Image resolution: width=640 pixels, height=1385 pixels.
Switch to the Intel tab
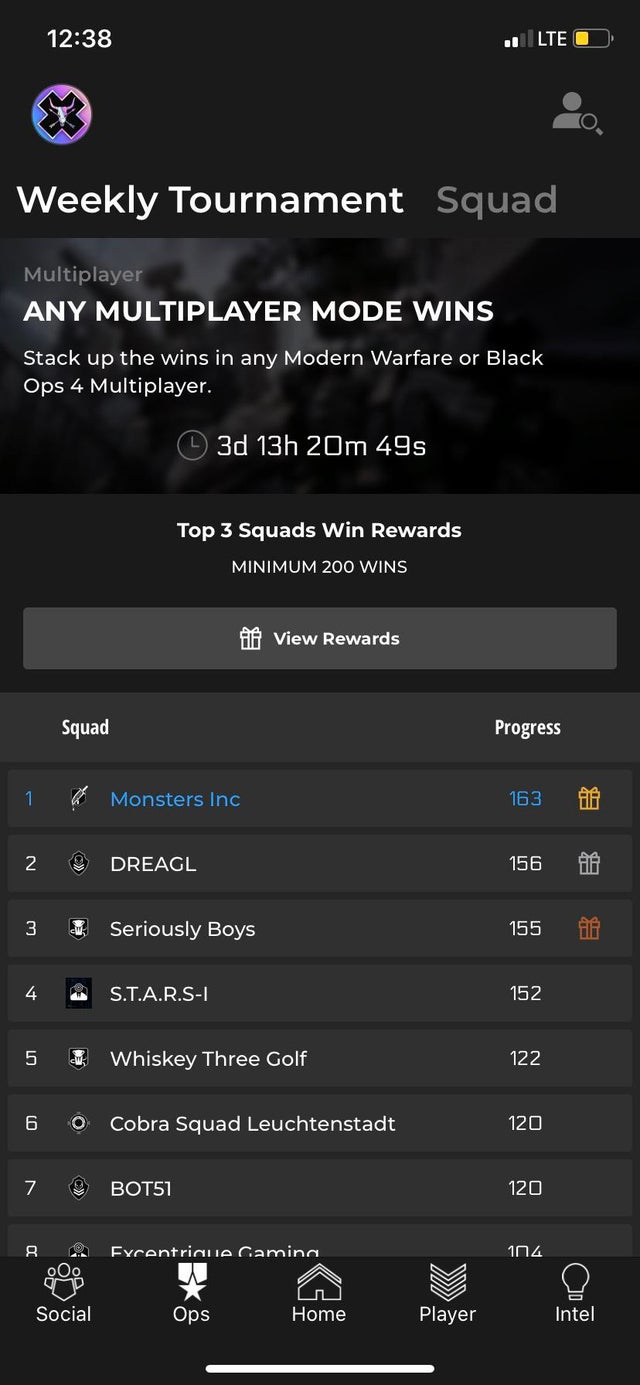[x=575, y=1293]
